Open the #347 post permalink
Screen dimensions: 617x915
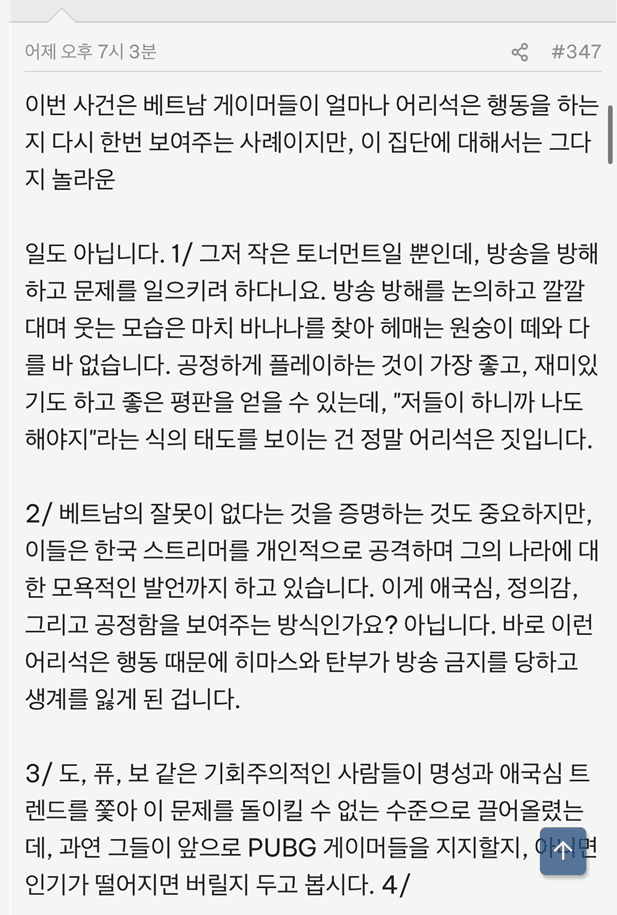click(576, 51)
